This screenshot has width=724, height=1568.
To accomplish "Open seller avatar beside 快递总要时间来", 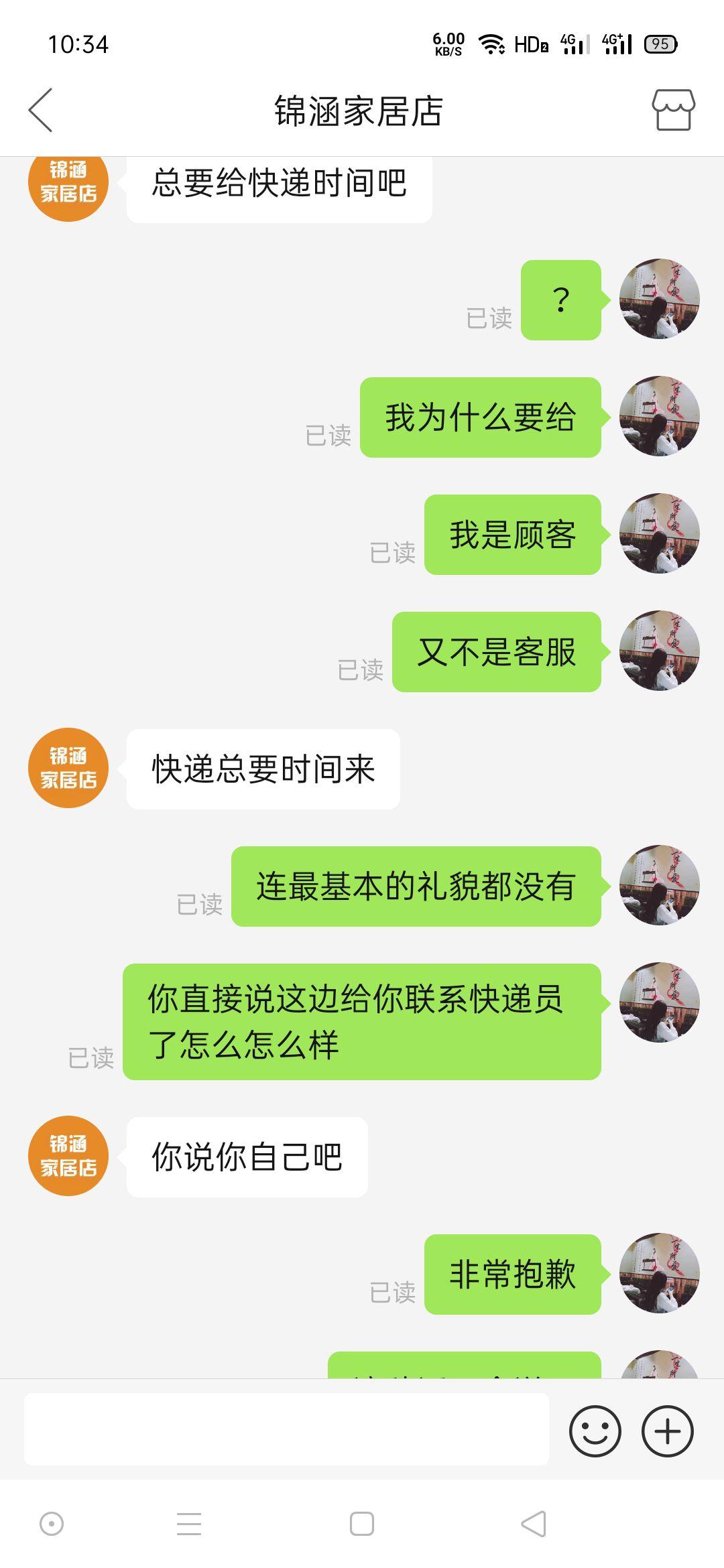I will [68, 768].
